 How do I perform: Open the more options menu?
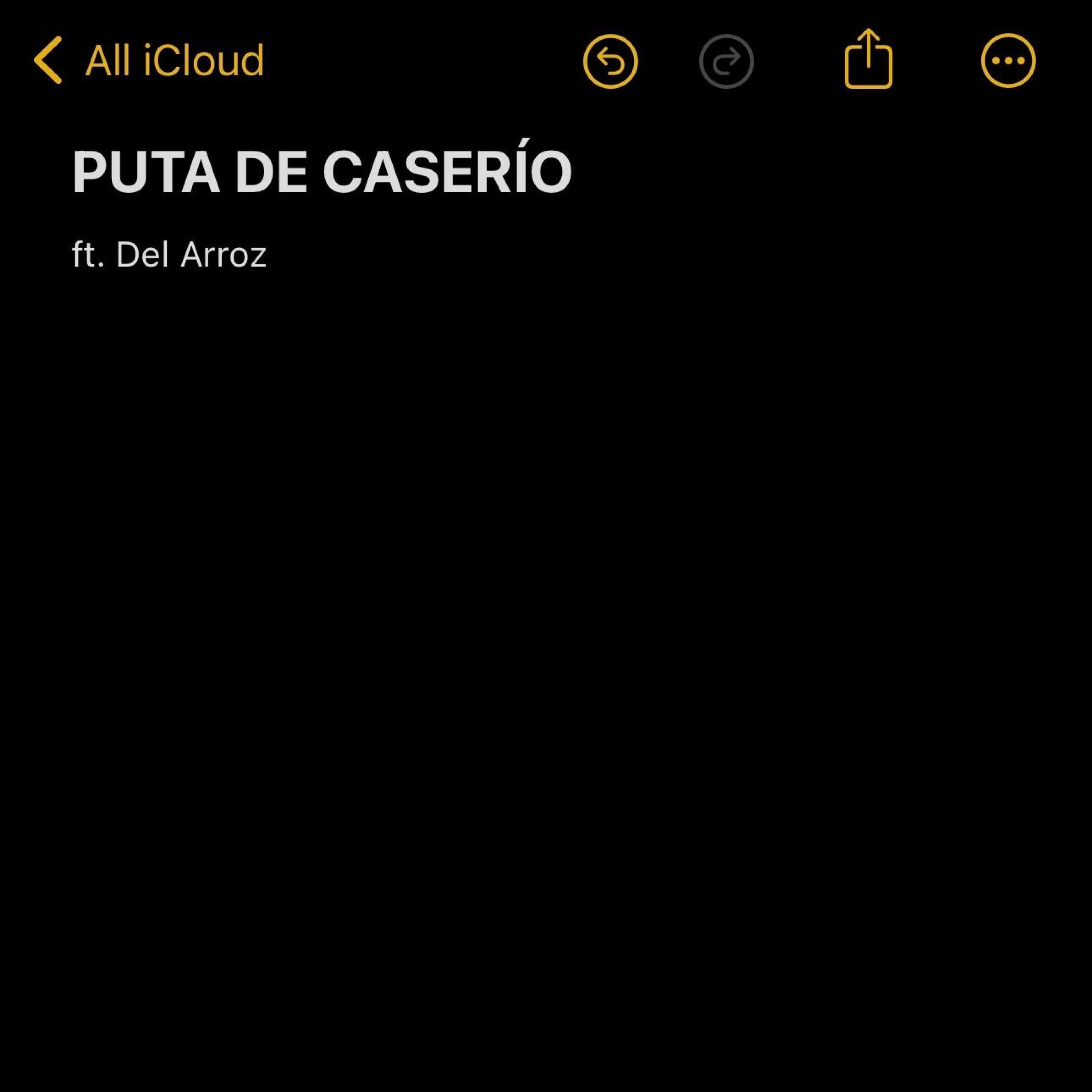1008,61
